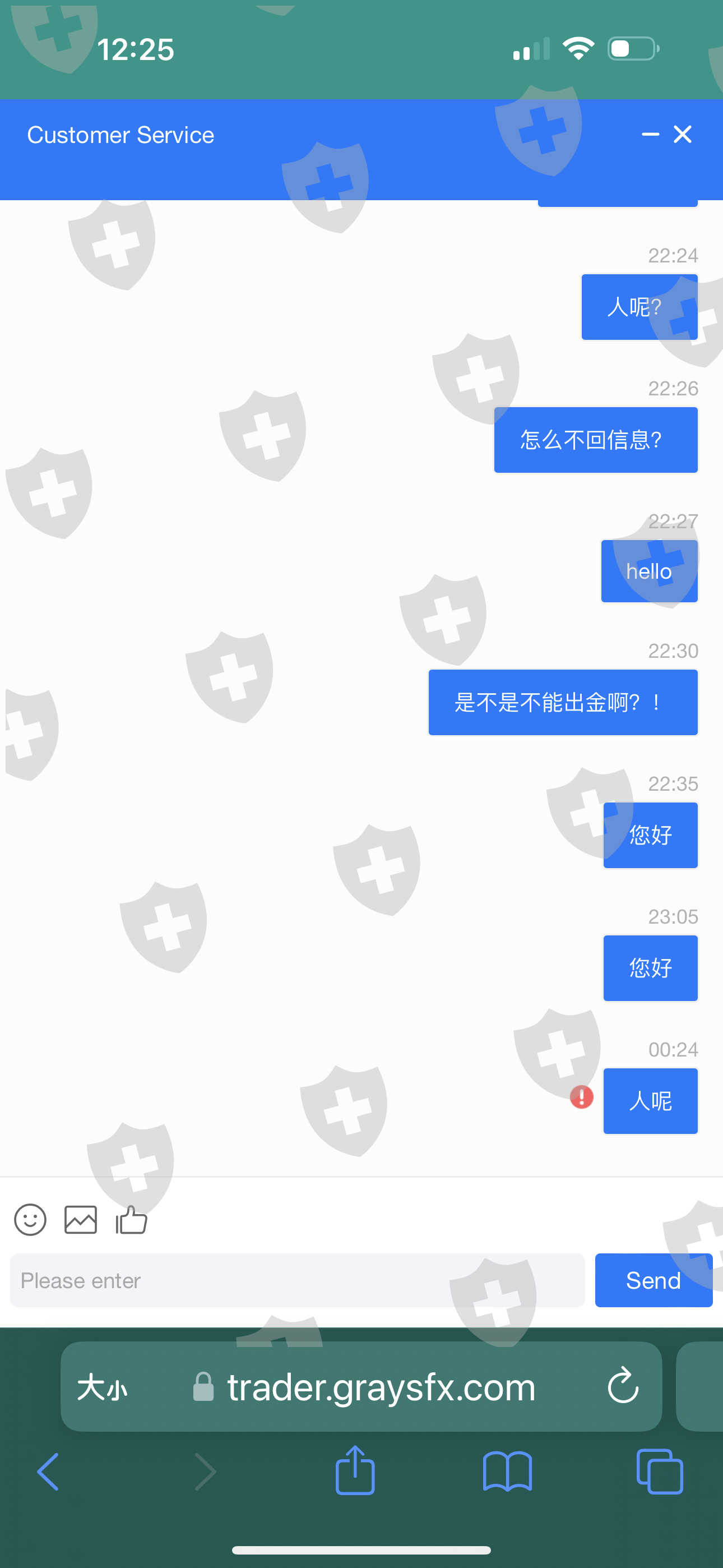Open the emoji picker
This screenshot has height=1568, width=723.
pyautogui.click(x=30, y=1220)
